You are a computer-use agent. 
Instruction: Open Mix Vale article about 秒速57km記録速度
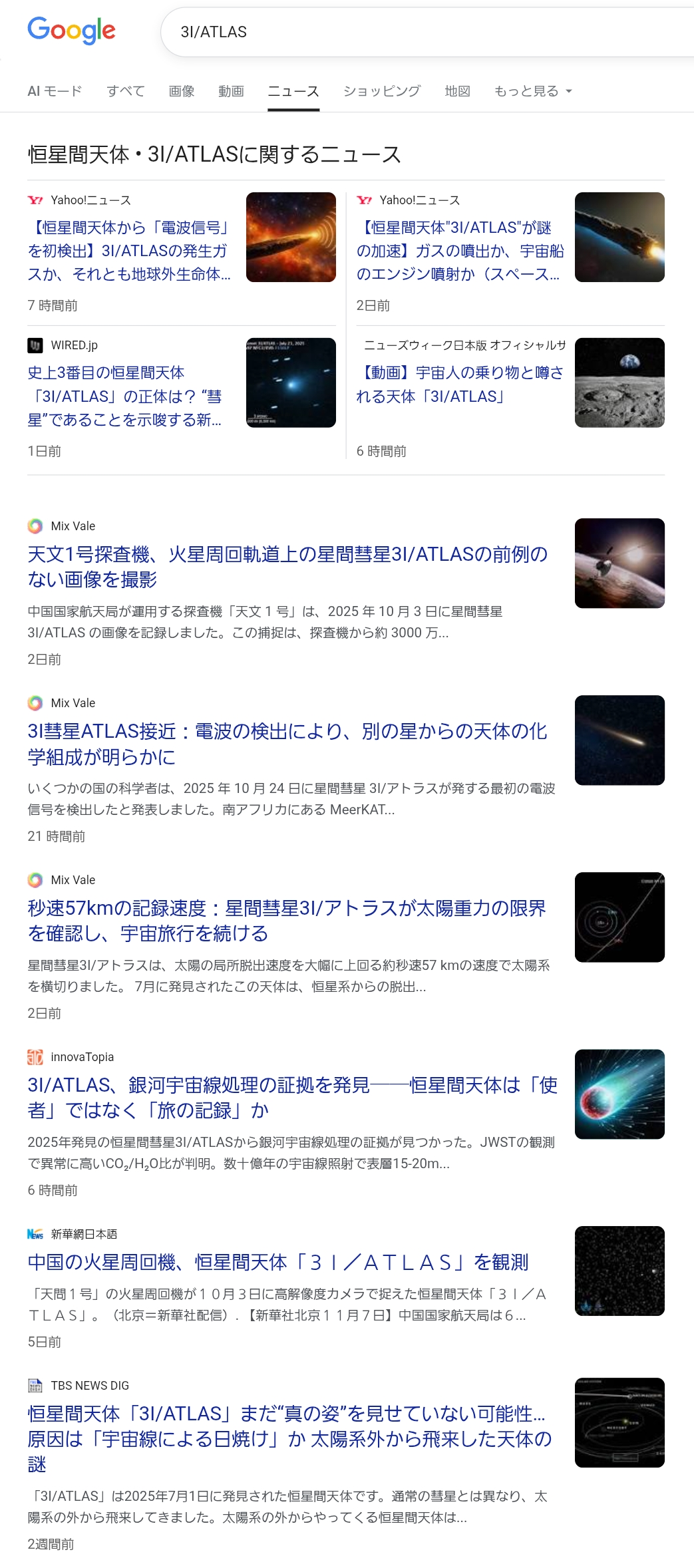[287, 920]
